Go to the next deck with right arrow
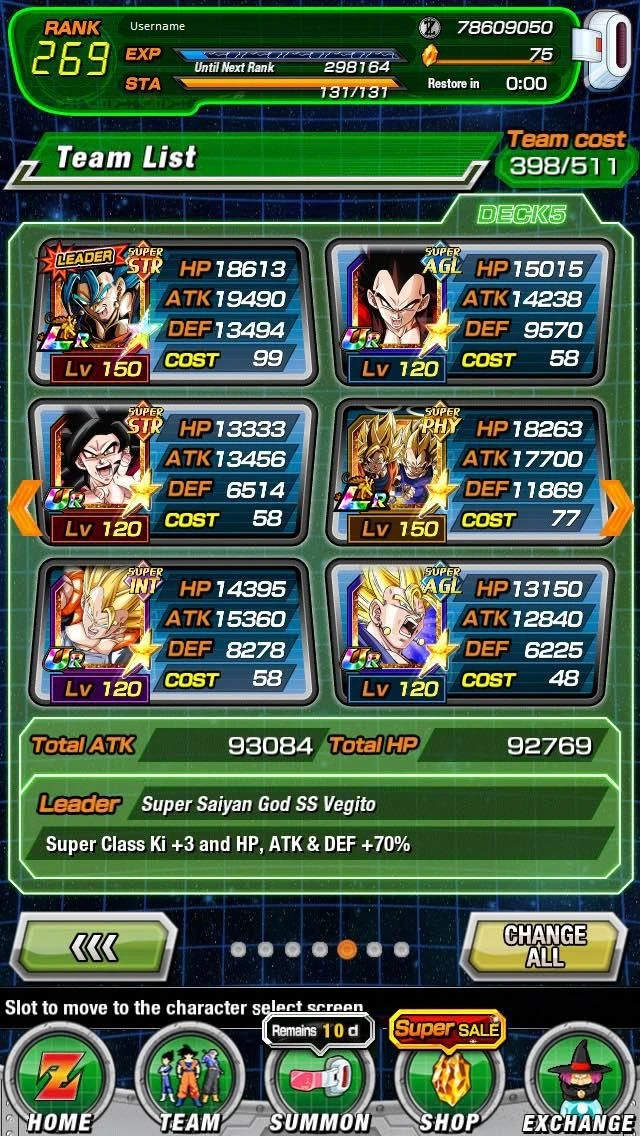The height and width of the screenshot is (1136, 640). pos(617,508)
